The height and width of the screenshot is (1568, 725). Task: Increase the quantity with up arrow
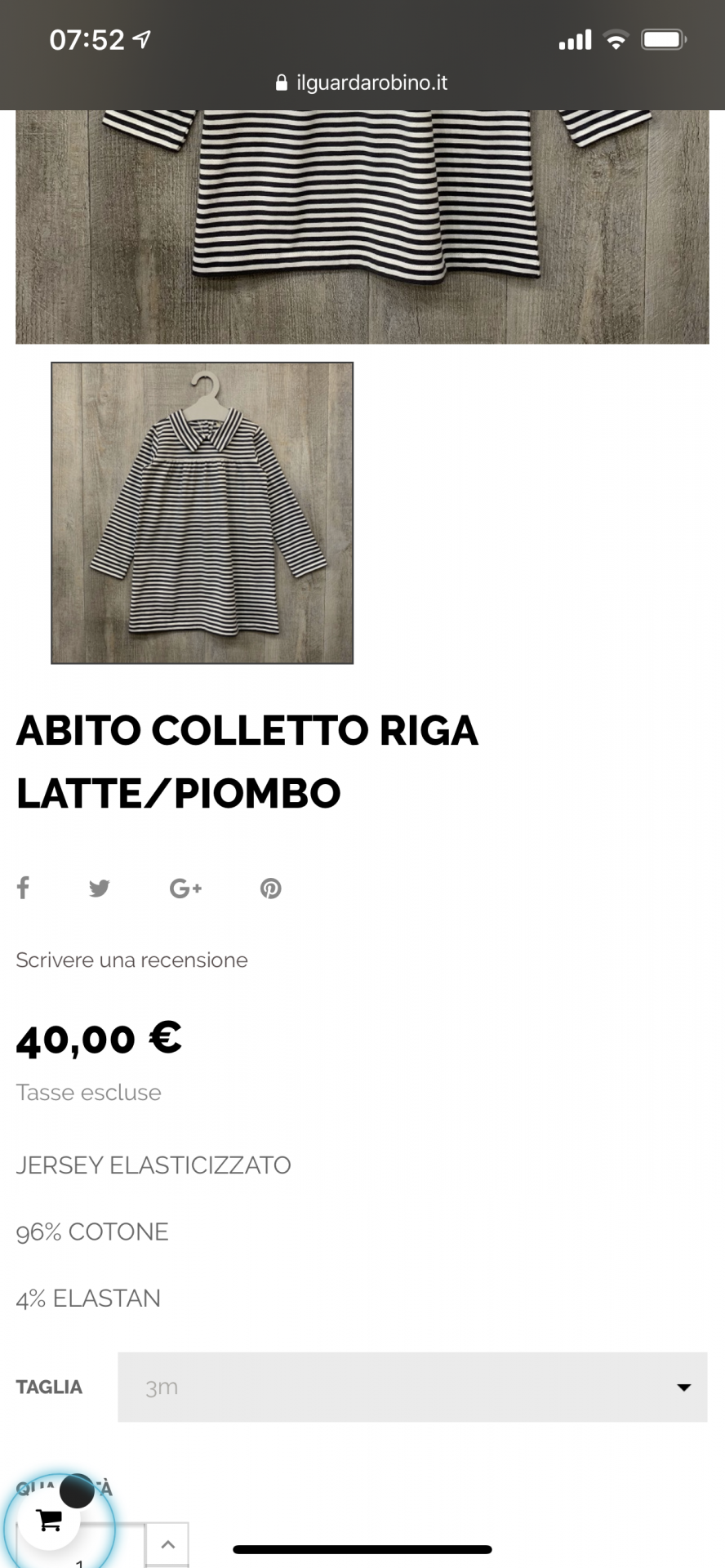click(x=167, y=1543)
